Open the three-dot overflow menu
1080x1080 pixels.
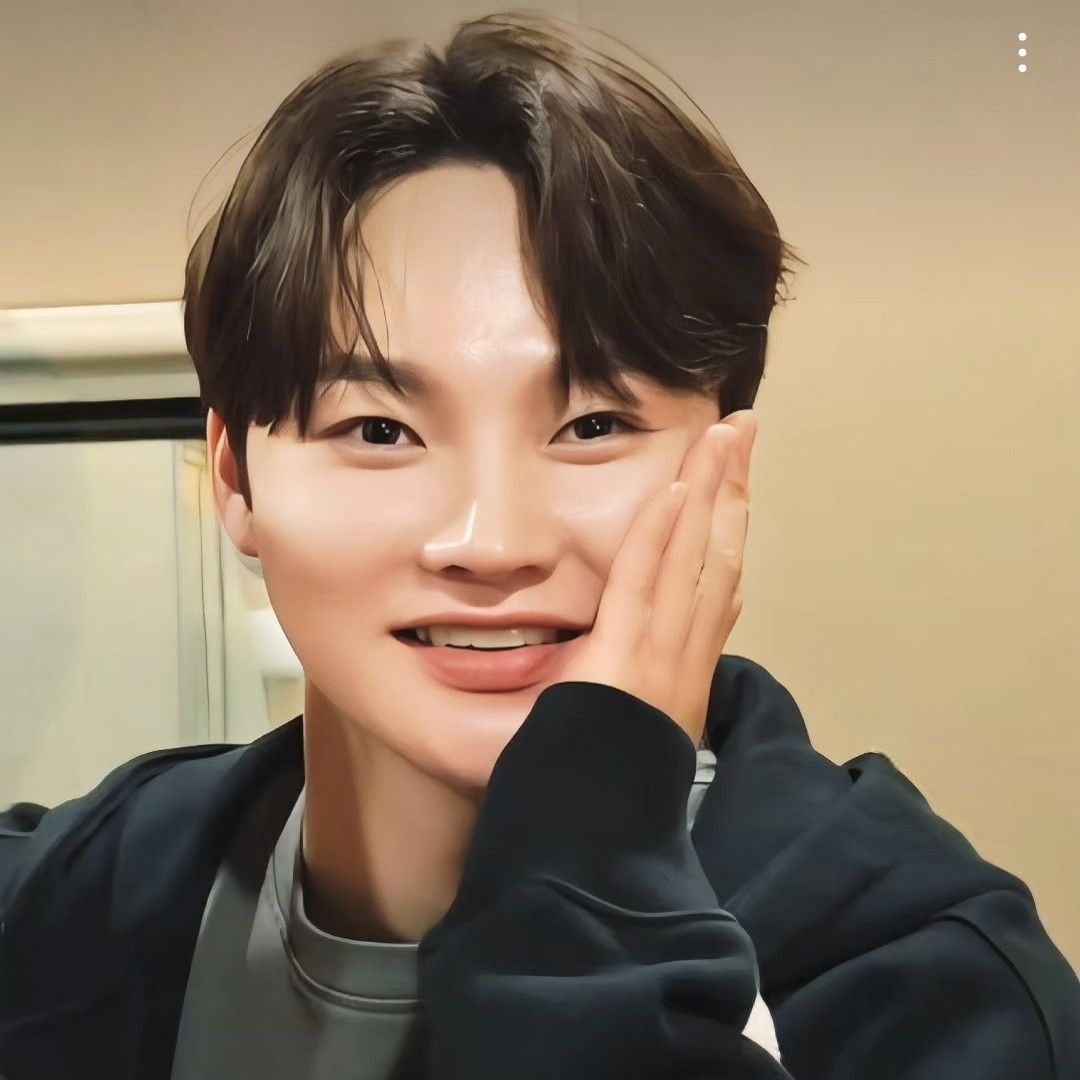pos(1022,52)
